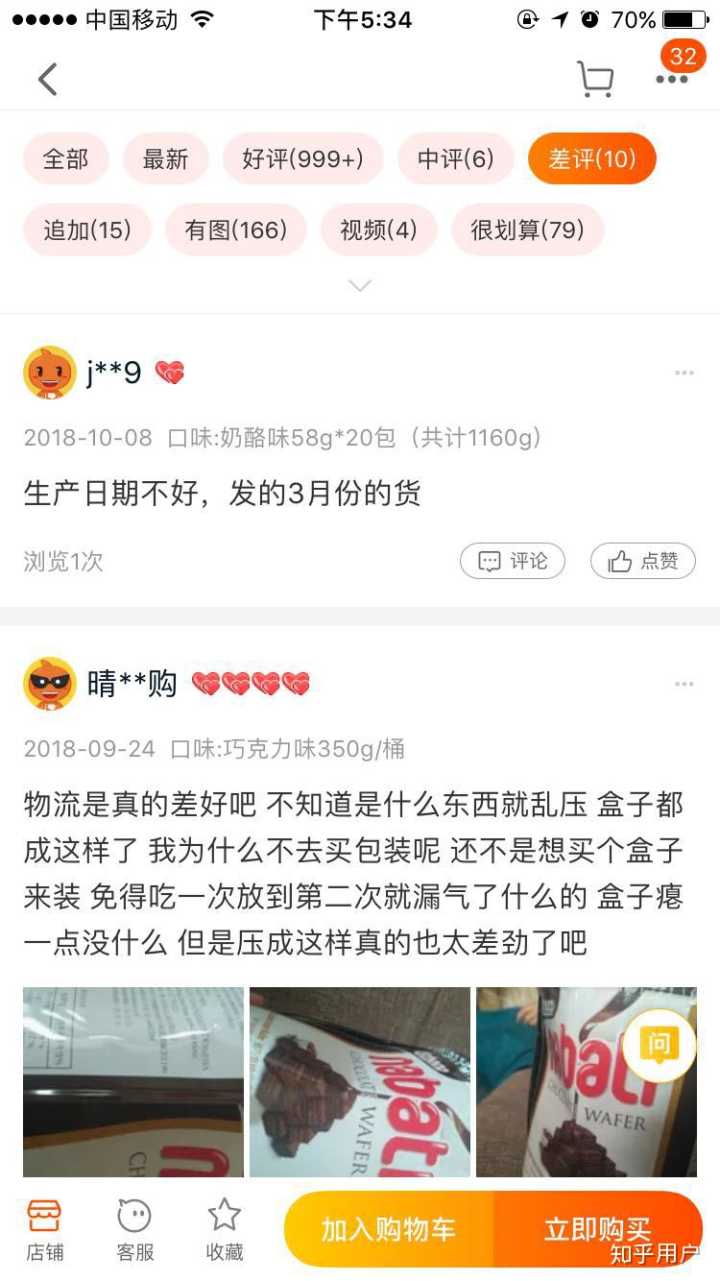This screenshot has height=1281, width=720.
Task: Filter by 追加(15) reviews
Action: [87, 230]
